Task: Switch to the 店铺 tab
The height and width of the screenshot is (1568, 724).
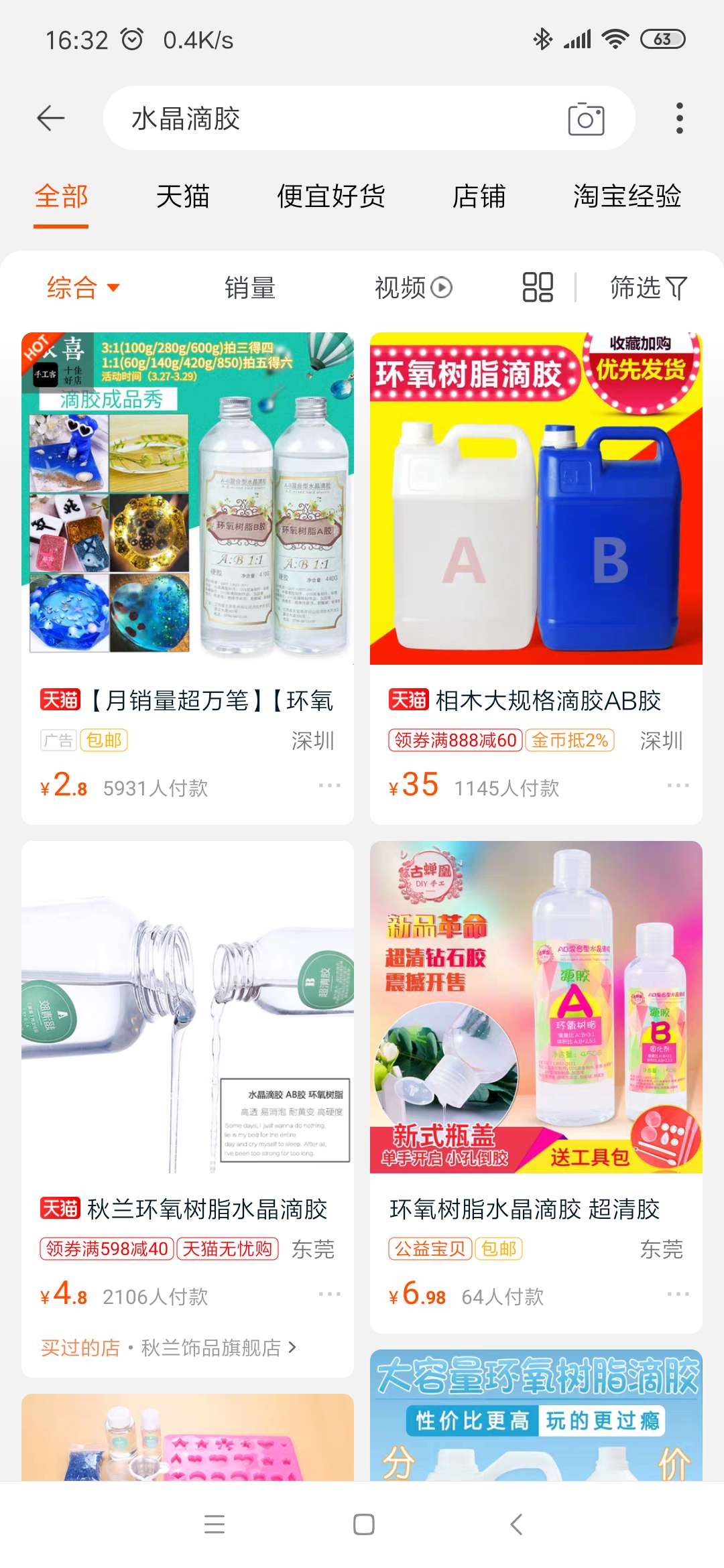Action: (x=479, y=197)
